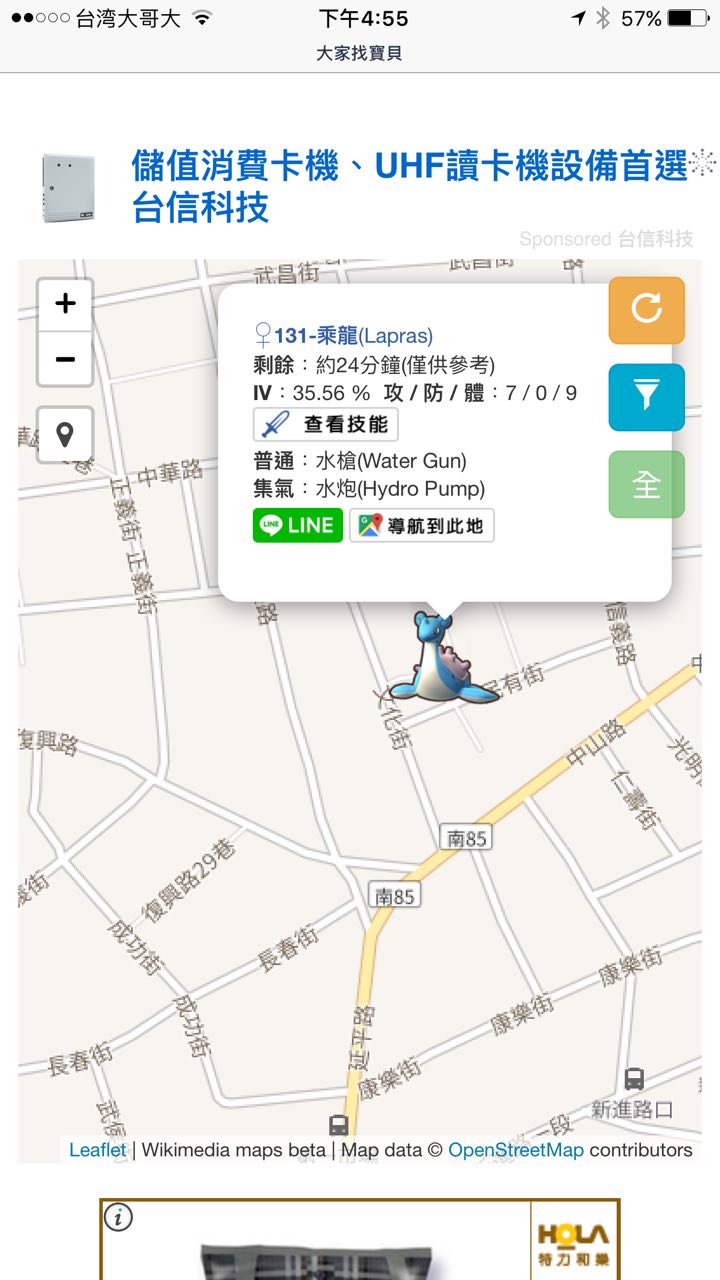Tap the green 全 show-all button

[646, 484]
